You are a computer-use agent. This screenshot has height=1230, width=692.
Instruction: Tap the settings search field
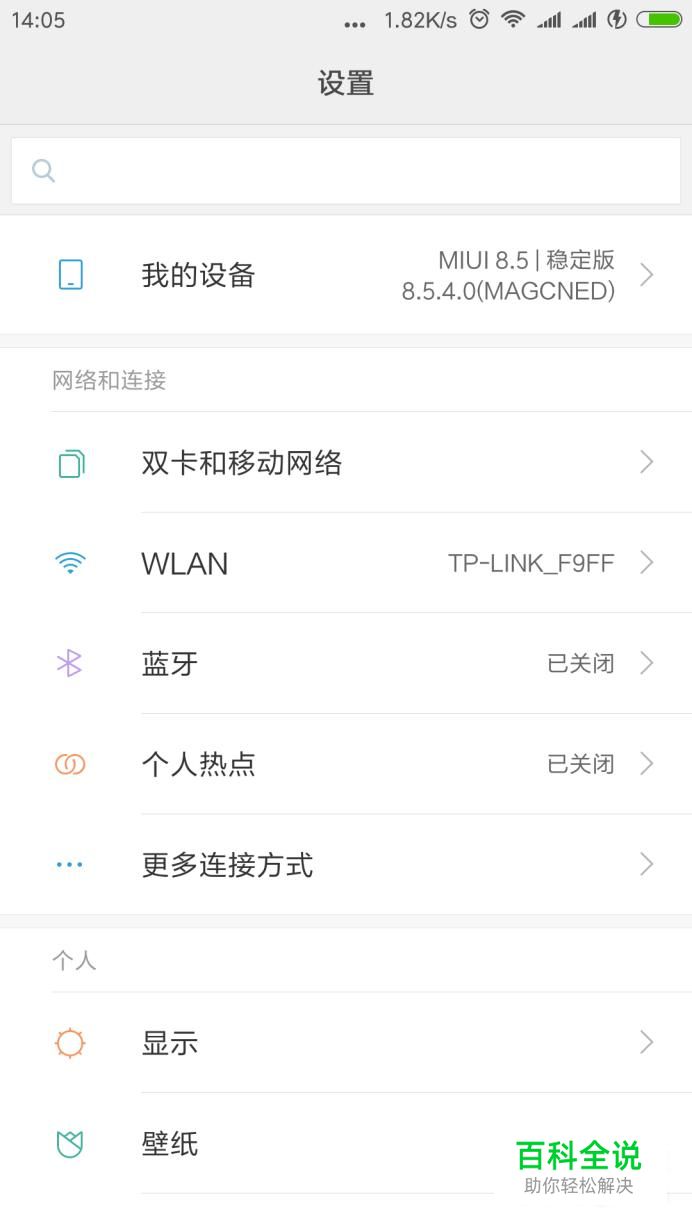(x=346, y=170)
